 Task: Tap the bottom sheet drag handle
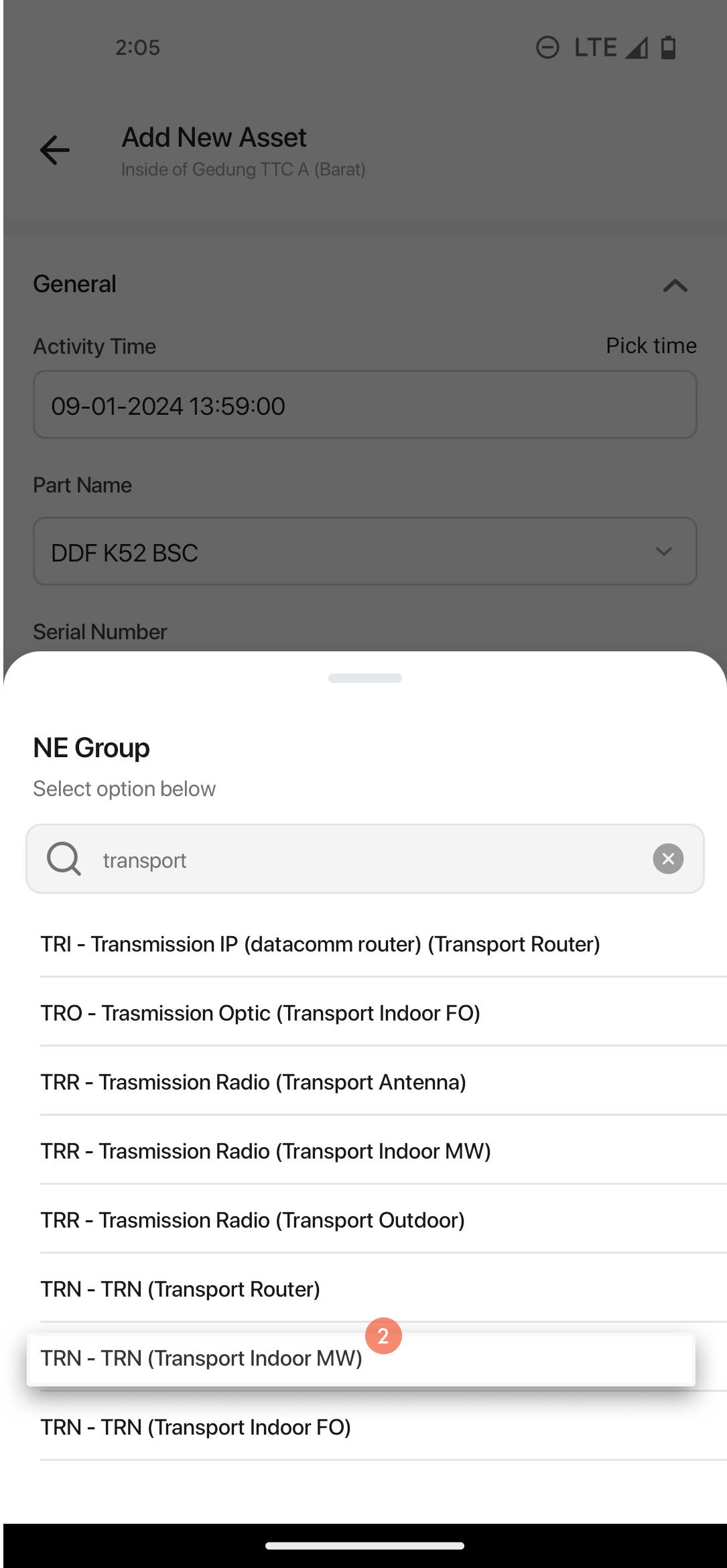[365, 678]
